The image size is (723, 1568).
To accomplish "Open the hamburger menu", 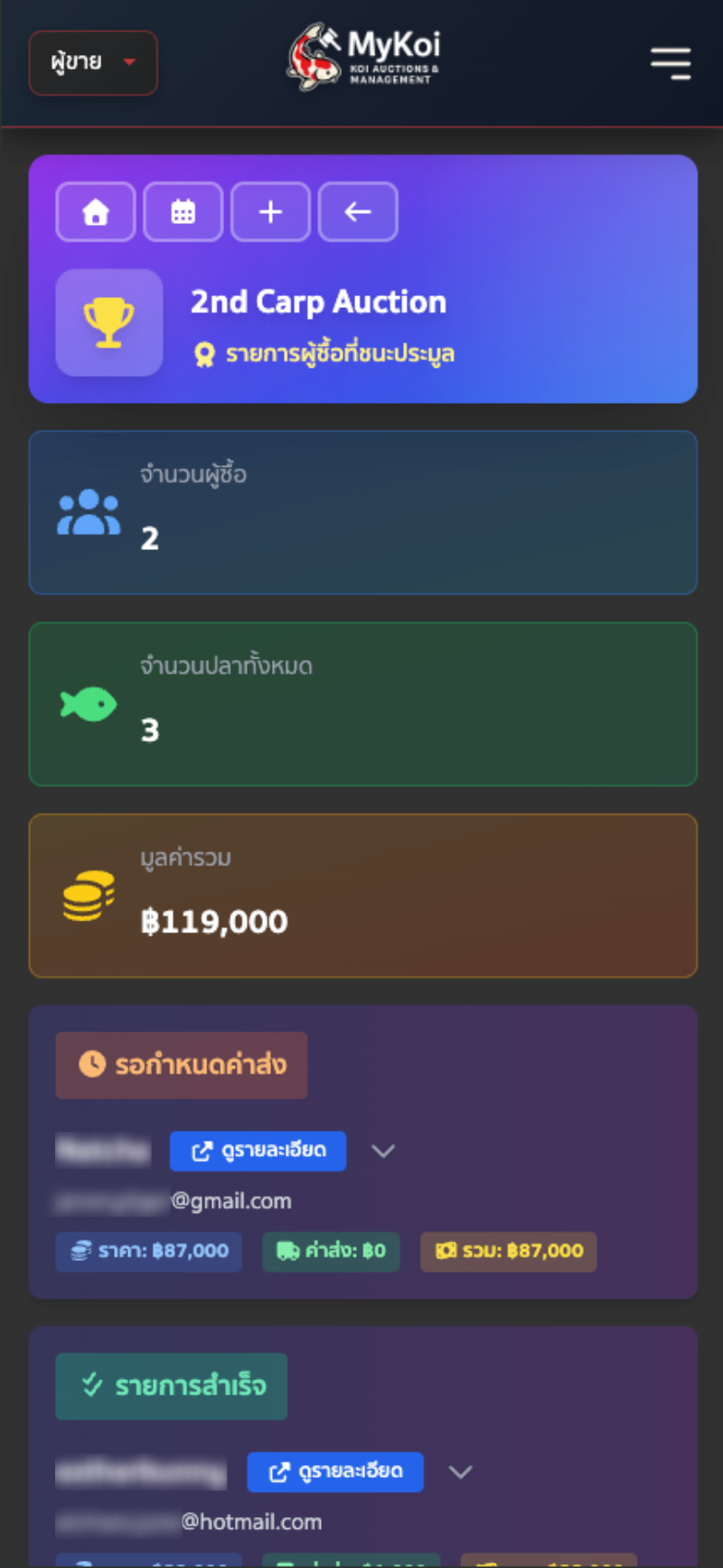I will pos(671,63).
